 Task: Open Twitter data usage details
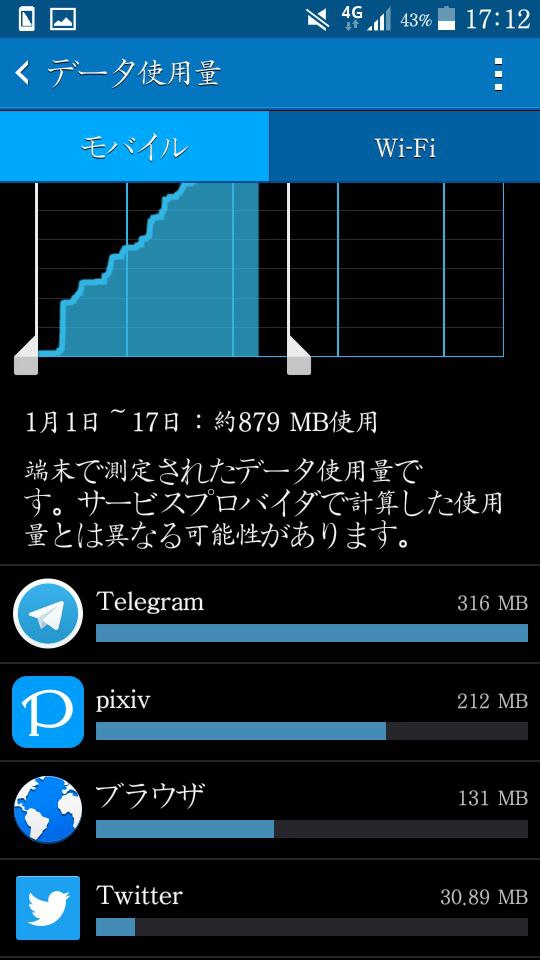[270, 908]
